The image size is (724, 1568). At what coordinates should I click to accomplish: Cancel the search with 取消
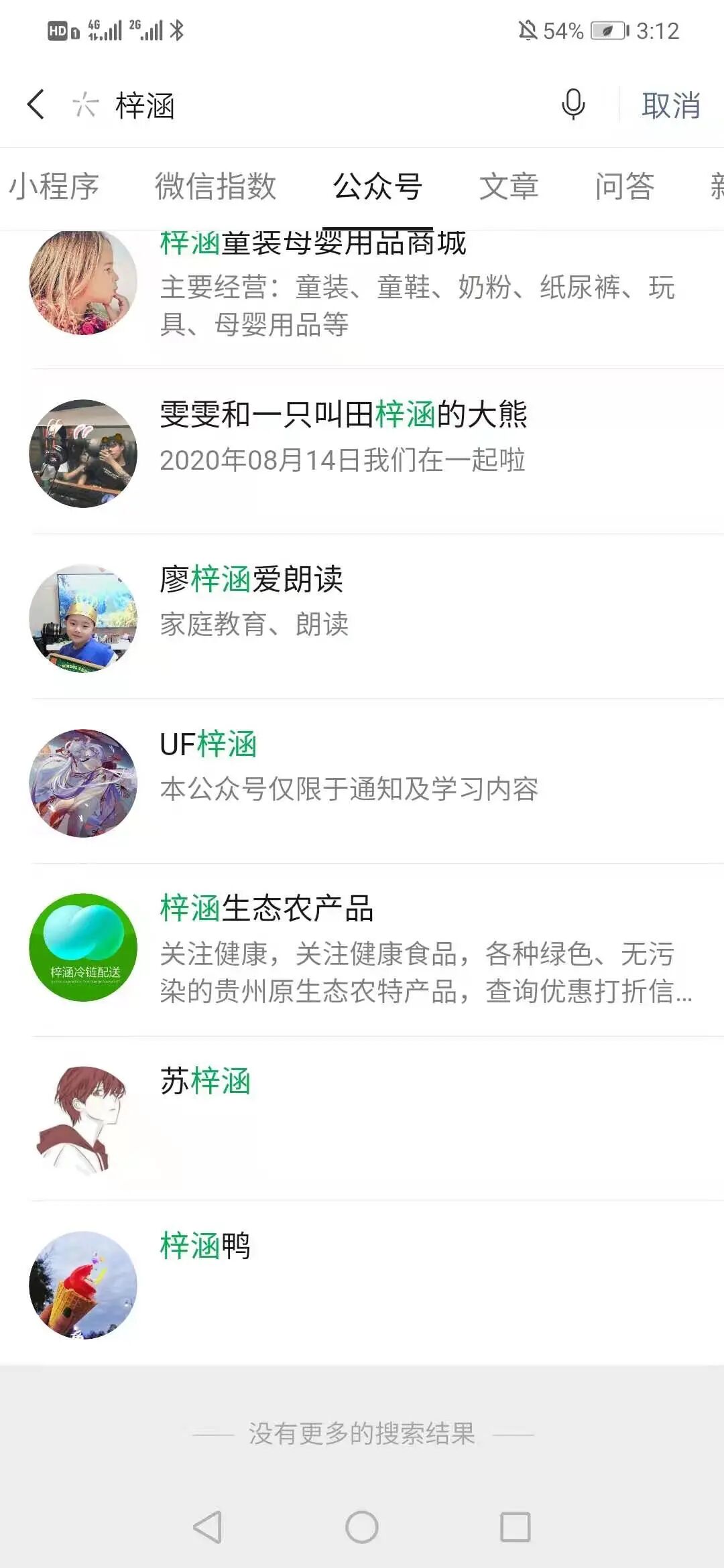(671, 106)
